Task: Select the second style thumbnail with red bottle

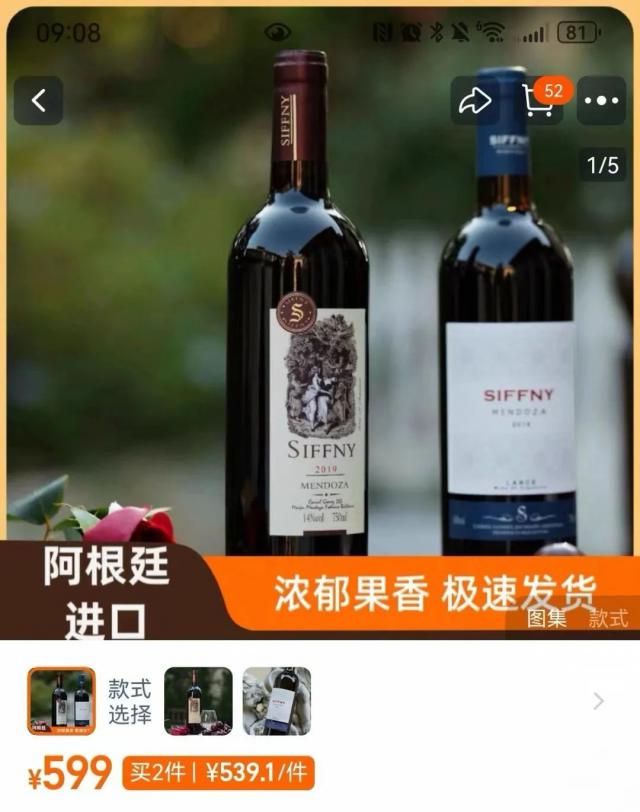Action: click(x=198, y=700)
